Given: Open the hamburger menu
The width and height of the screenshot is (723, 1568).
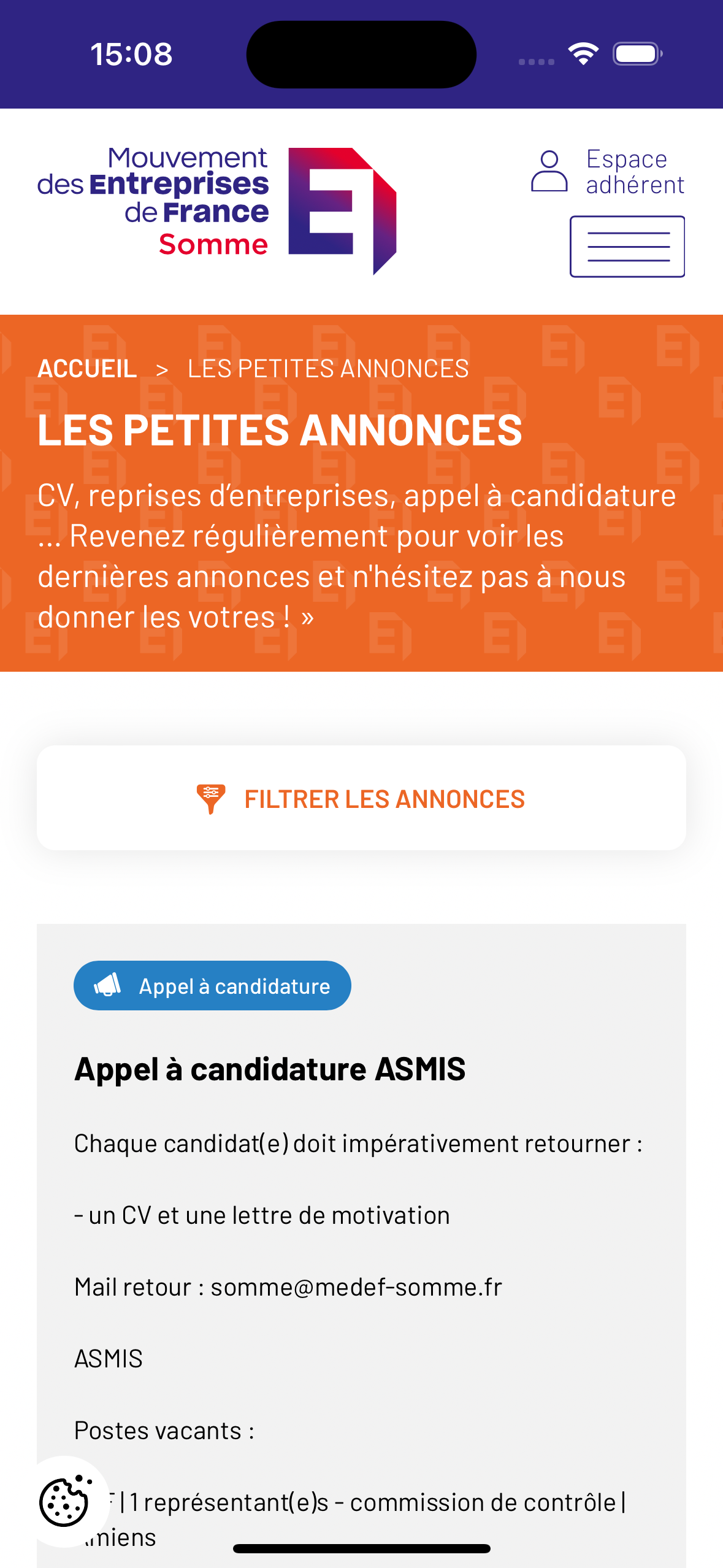Looking at the screenshot, I should click(x=627, y=247).
